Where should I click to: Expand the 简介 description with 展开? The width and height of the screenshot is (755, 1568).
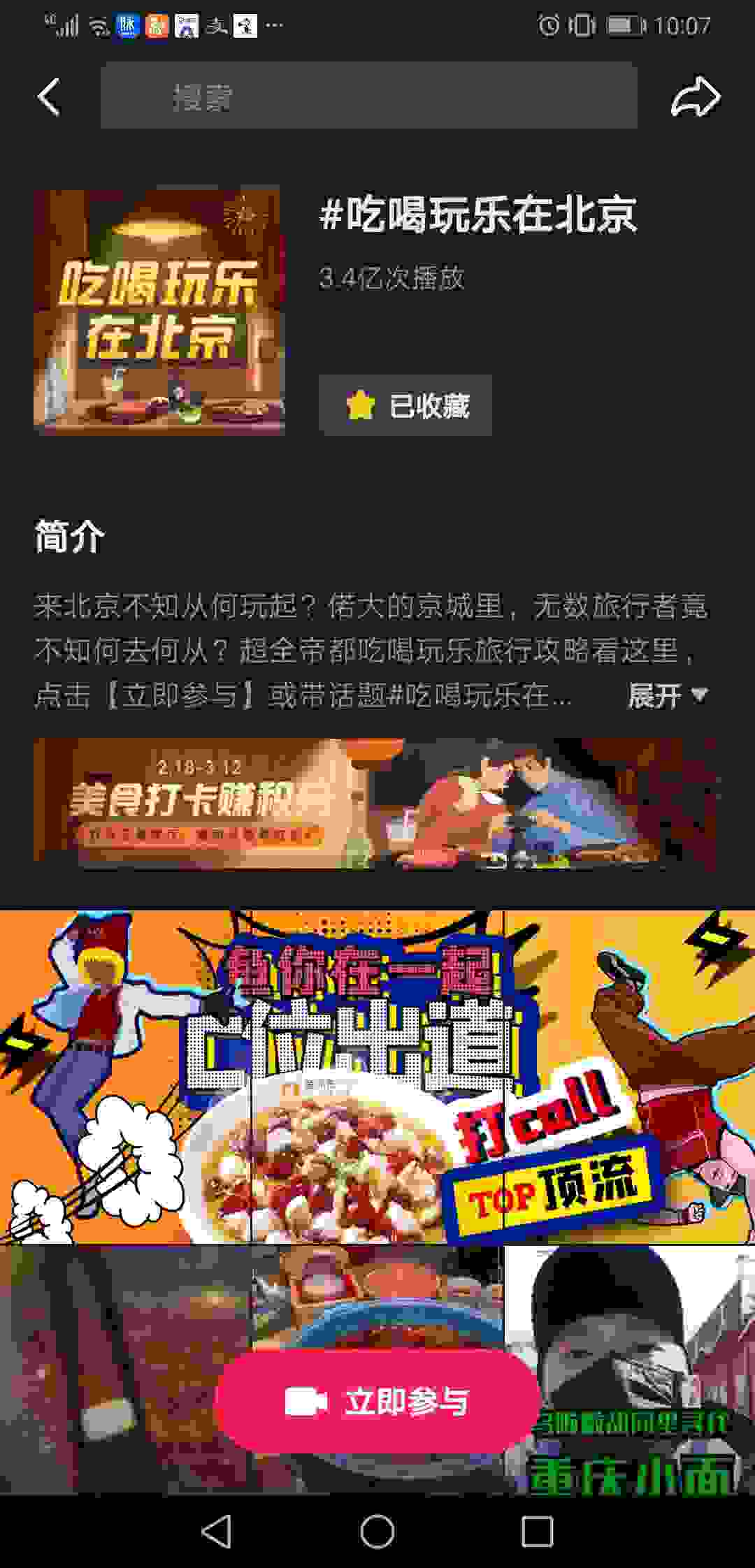point(667,695)
